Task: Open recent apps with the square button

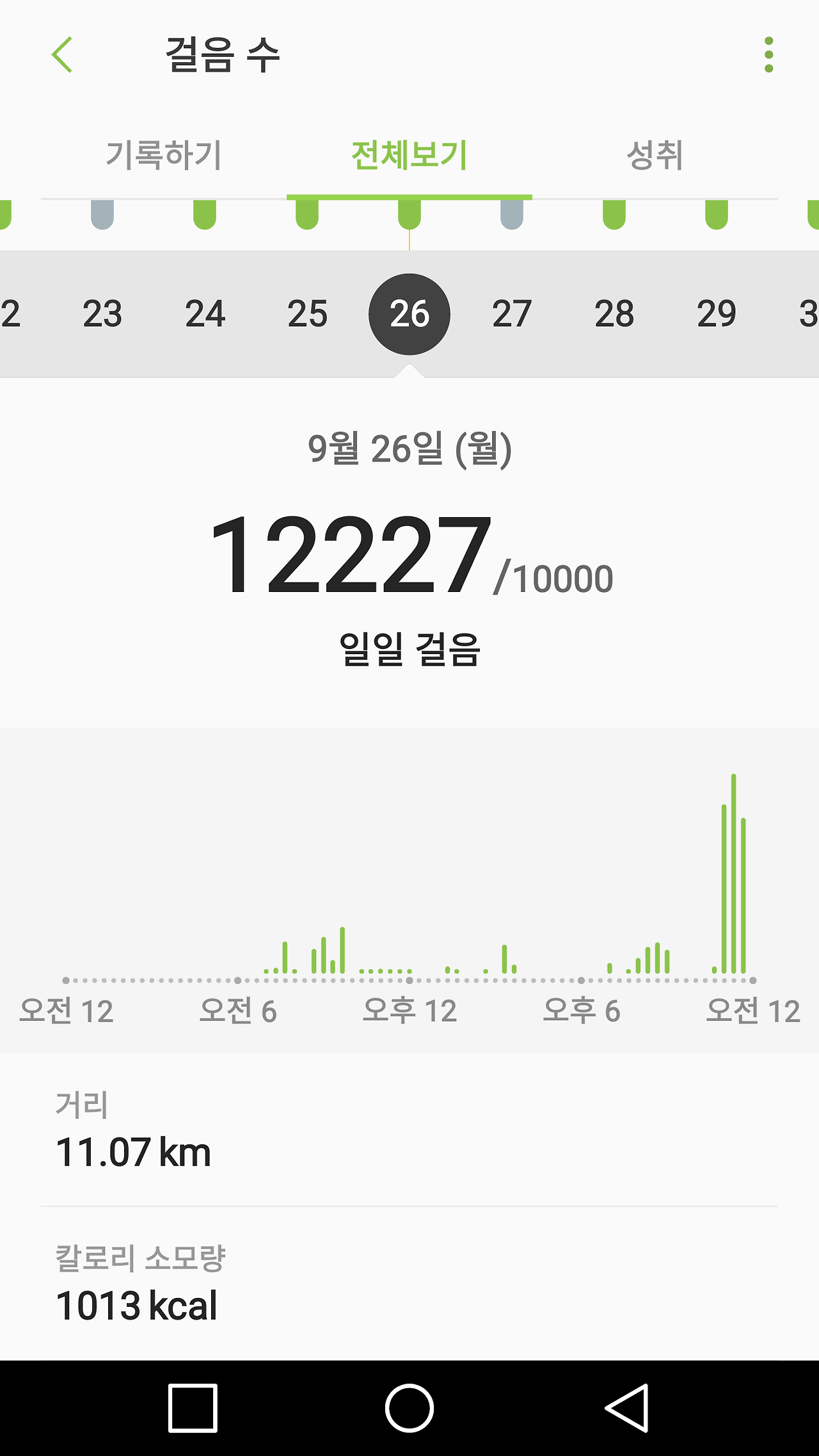Action: [193, 1407]
